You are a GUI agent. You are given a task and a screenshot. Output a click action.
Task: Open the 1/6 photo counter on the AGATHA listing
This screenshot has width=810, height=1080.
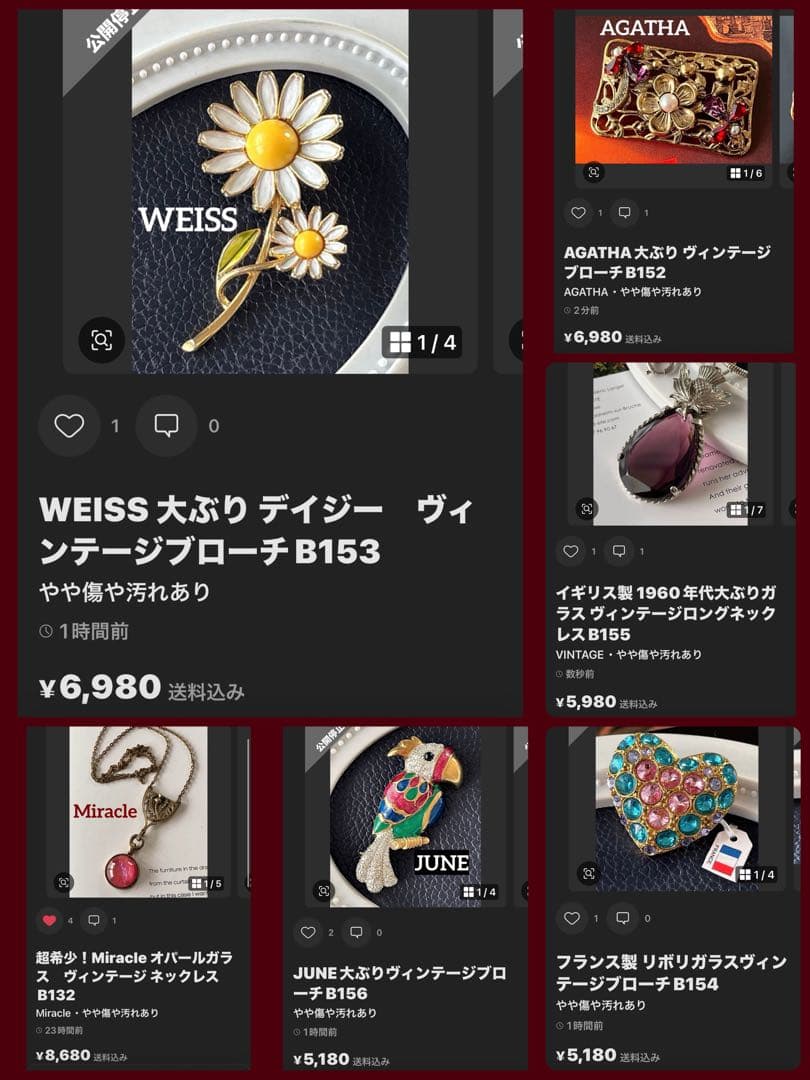747,171
